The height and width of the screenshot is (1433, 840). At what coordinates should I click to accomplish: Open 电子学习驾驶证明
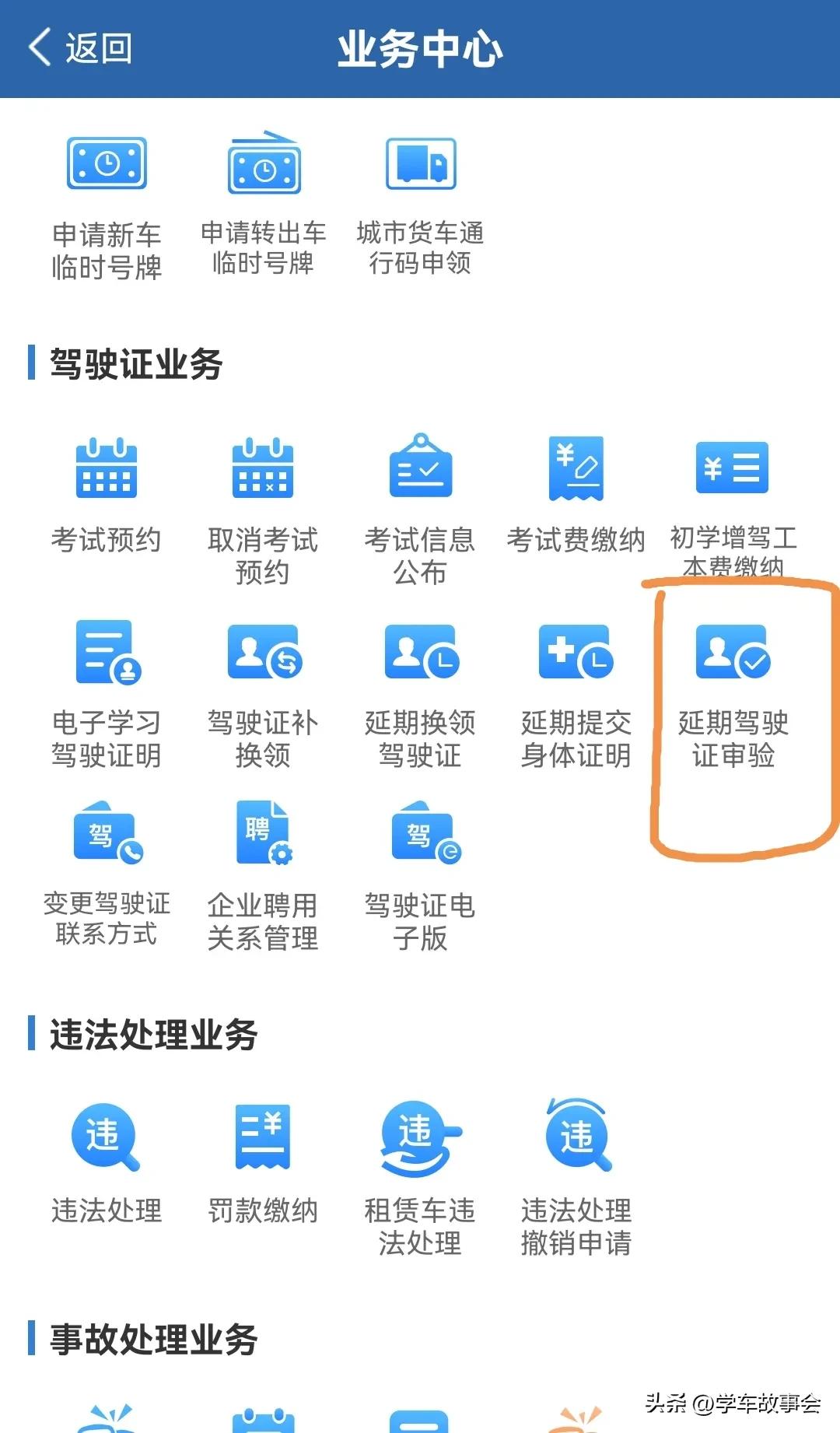pos(107,692)
